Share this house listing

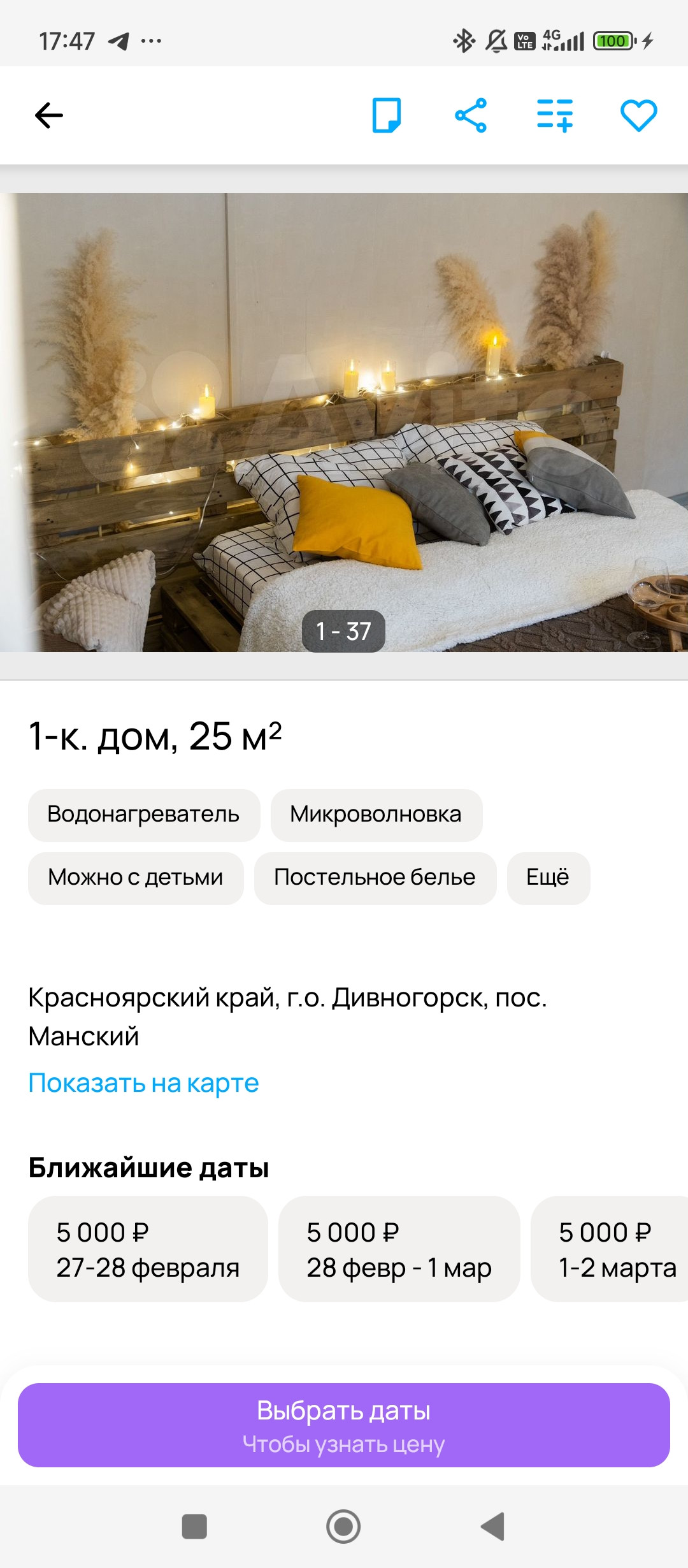point(471,115)
